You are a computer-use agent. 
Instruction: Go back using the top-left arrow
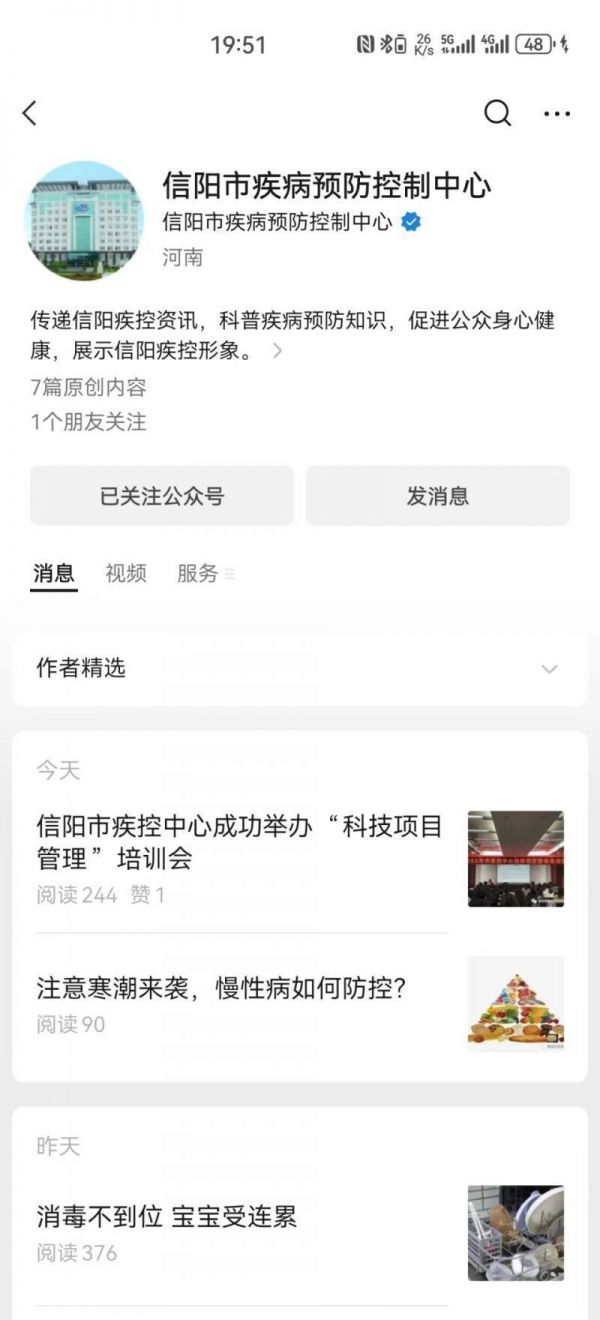[30, 114]
